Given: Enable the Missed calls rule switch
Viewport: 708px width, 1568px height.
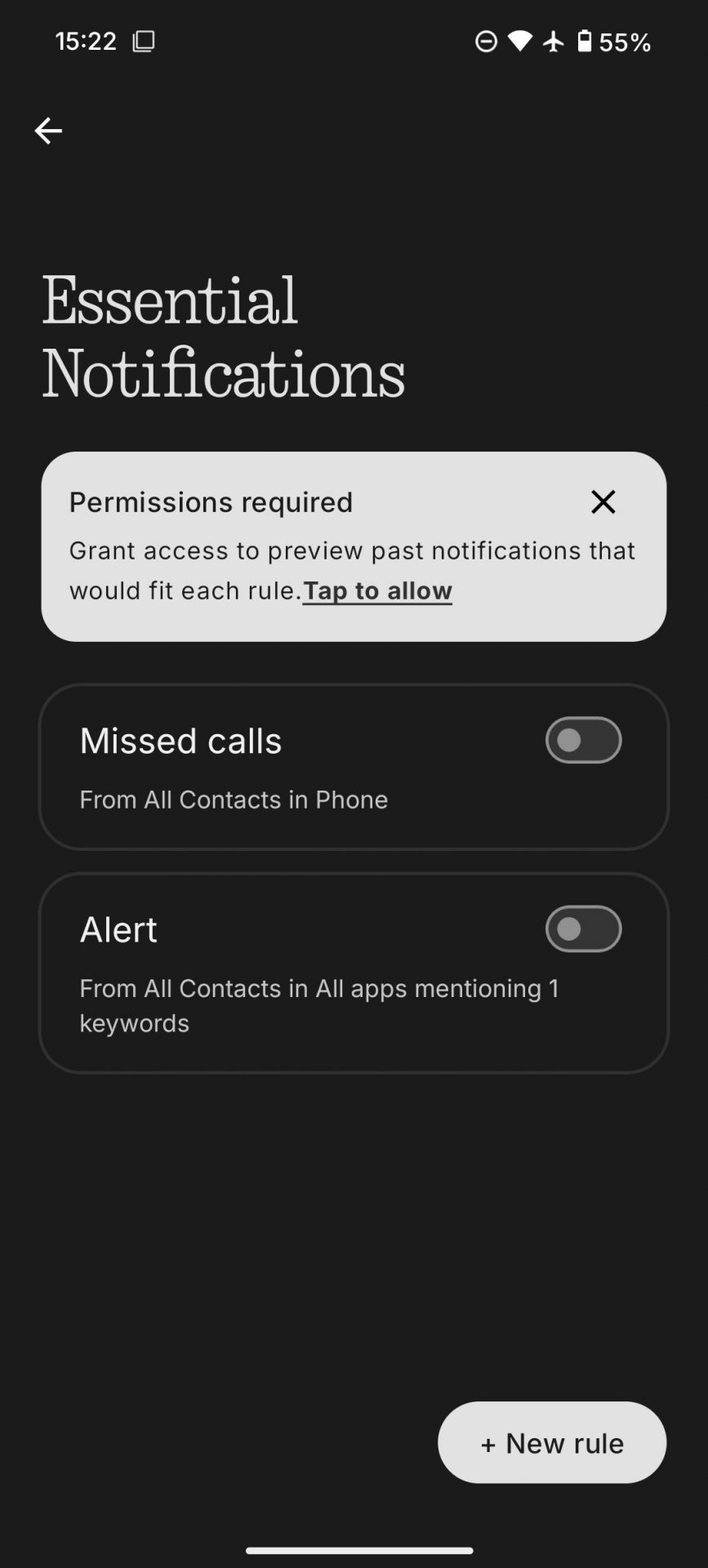Looking at the screenshot, I should coord(583,740).
